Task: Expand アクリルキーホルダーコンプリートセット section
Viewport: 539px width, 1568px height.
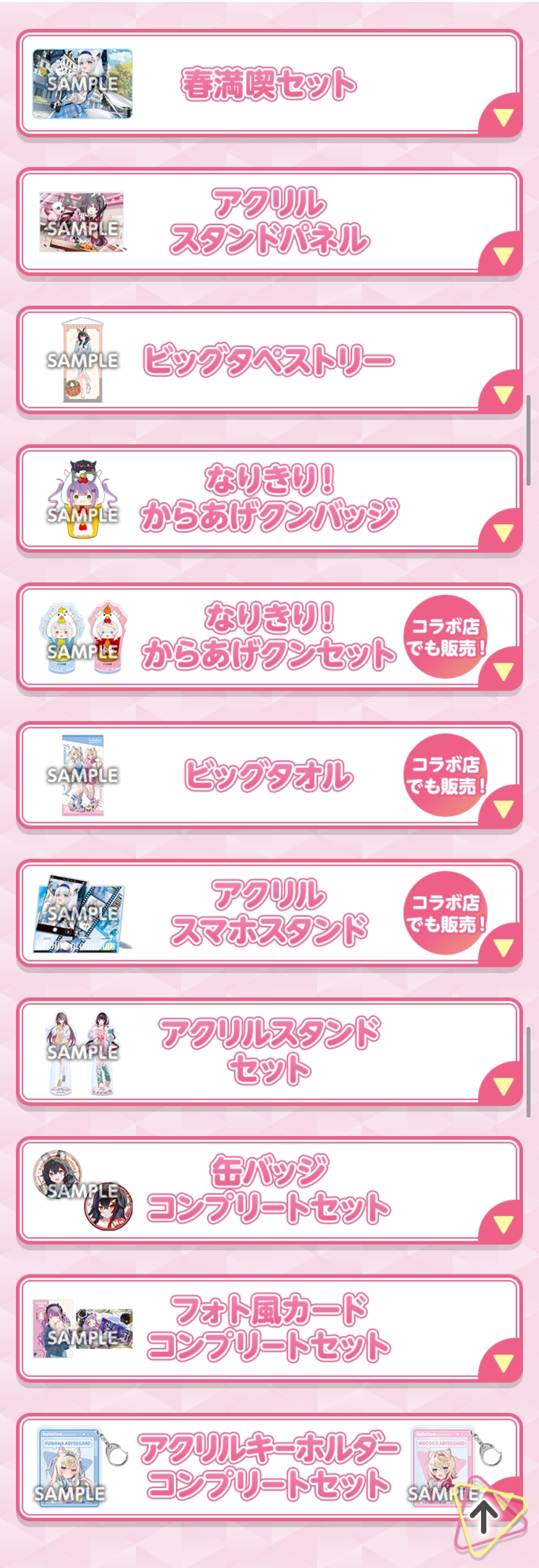Action: tap(269, 1466)
